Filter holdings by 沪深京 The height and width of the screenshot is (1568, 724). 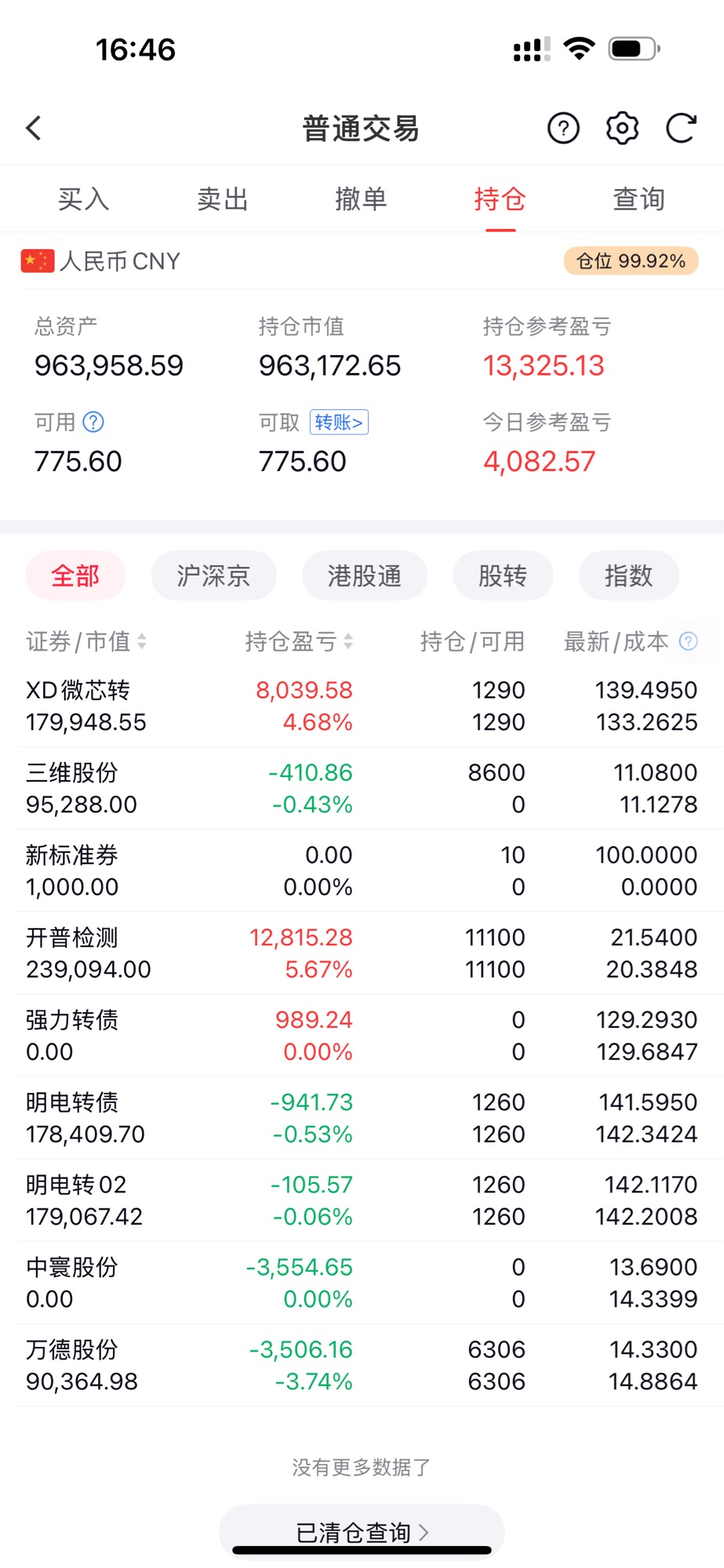pyautogui.click(x=213, y=575)
